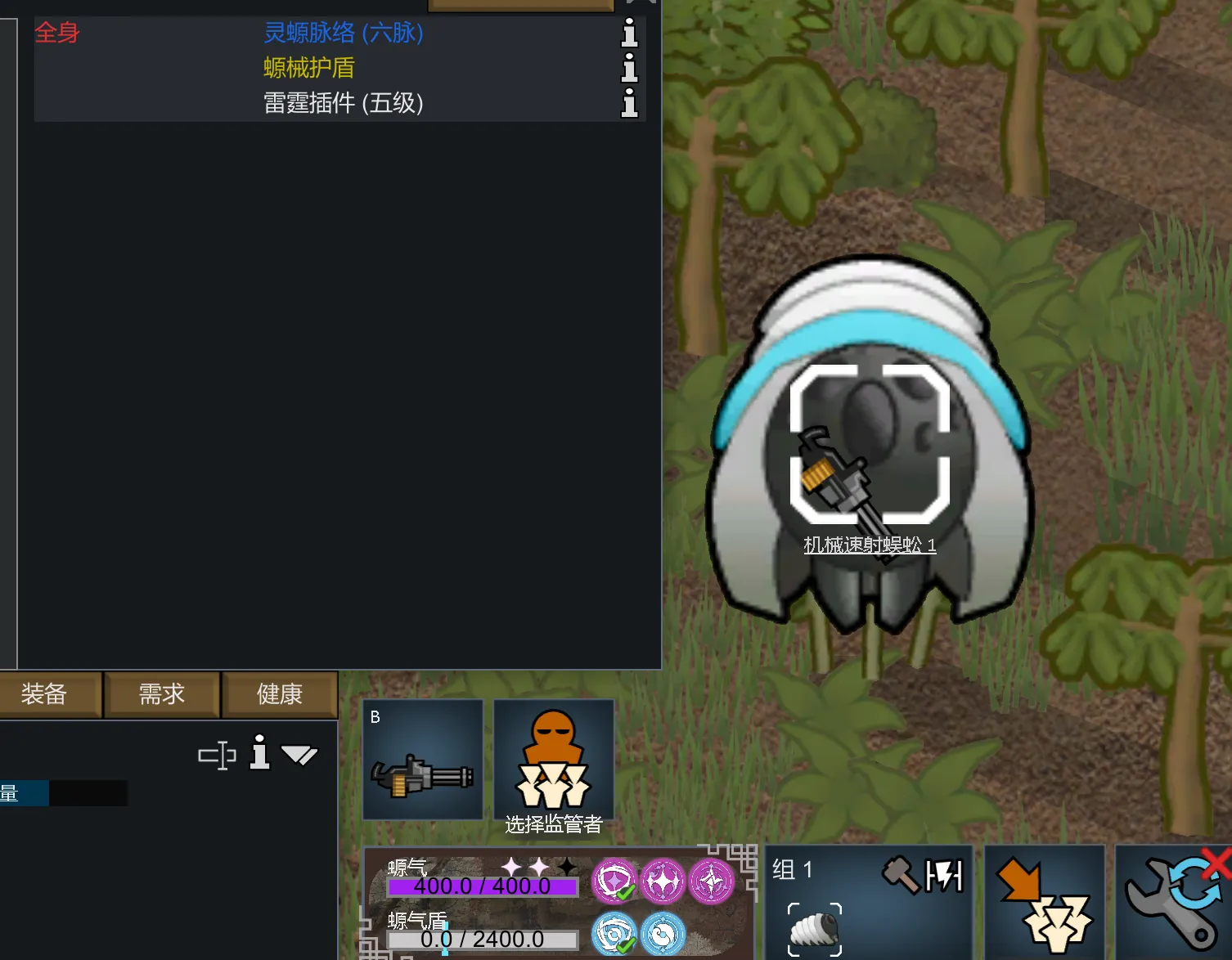Tap the rename icon in the inspect pane
The image size is (1232, 960).
pos(218,755)
